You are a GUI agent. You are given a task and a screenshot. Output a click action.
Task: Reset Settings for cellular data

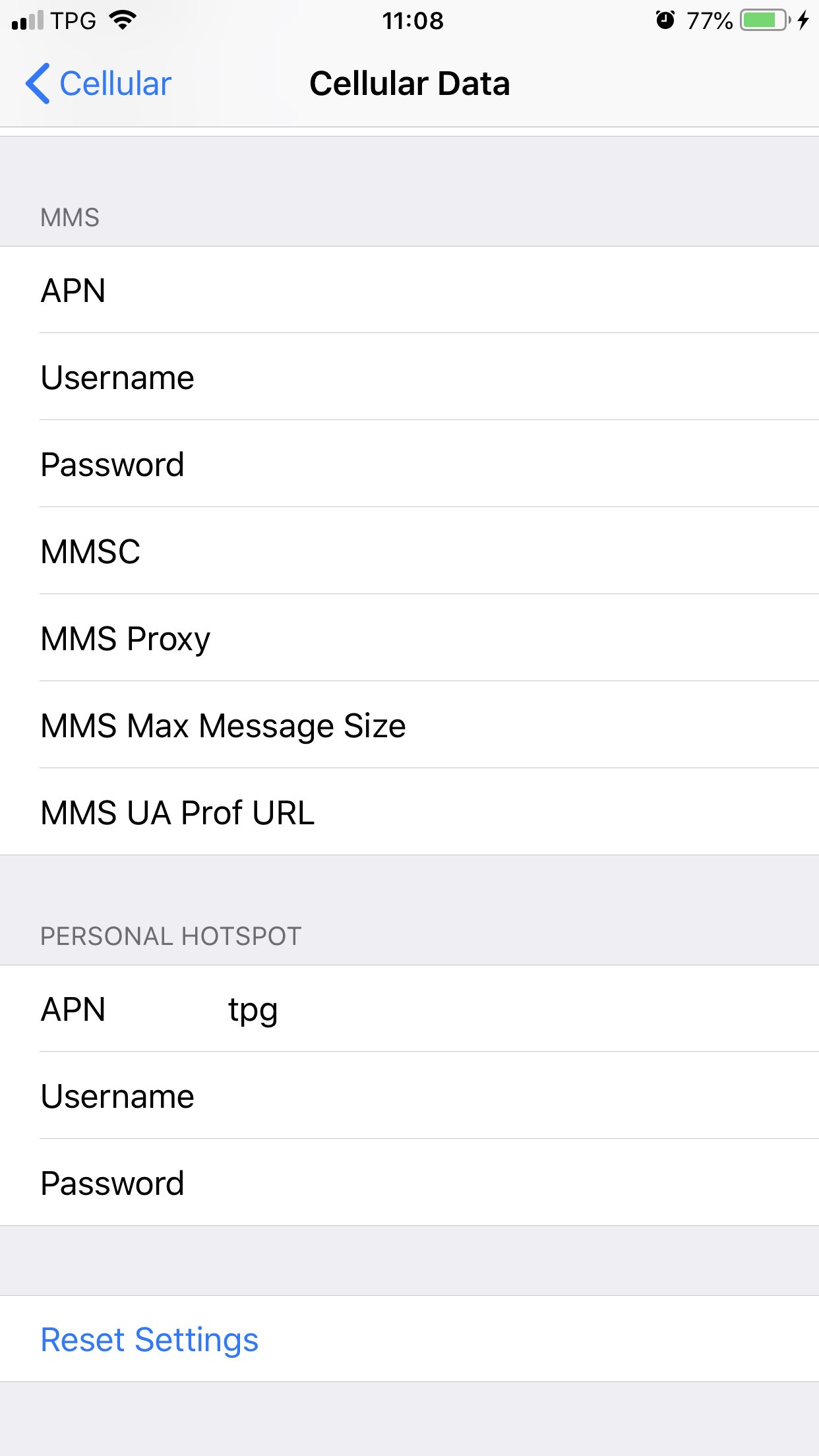pyautogui.click(x=150, y=1339)
